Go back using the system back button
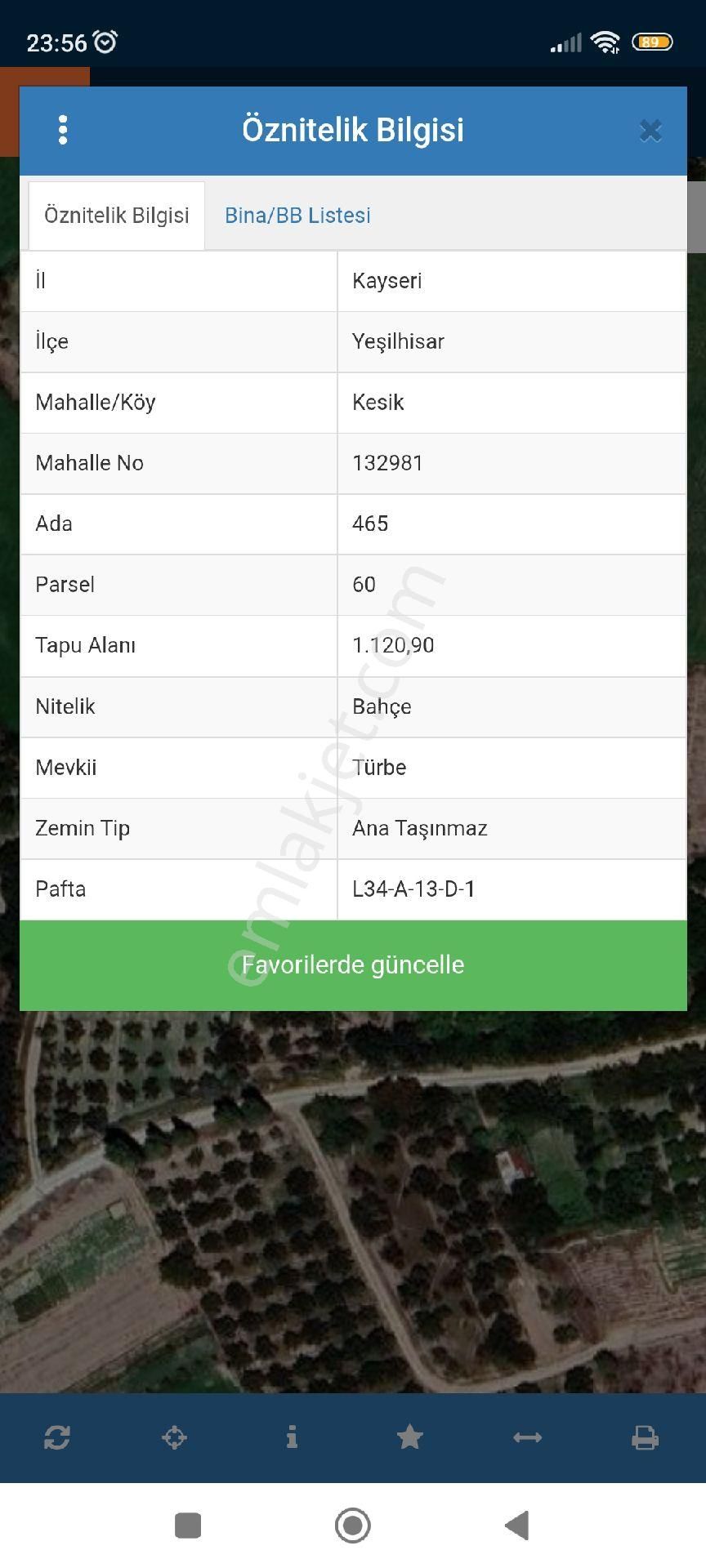The width and height of the screenshot is (706, 1568). point(517,1525)
